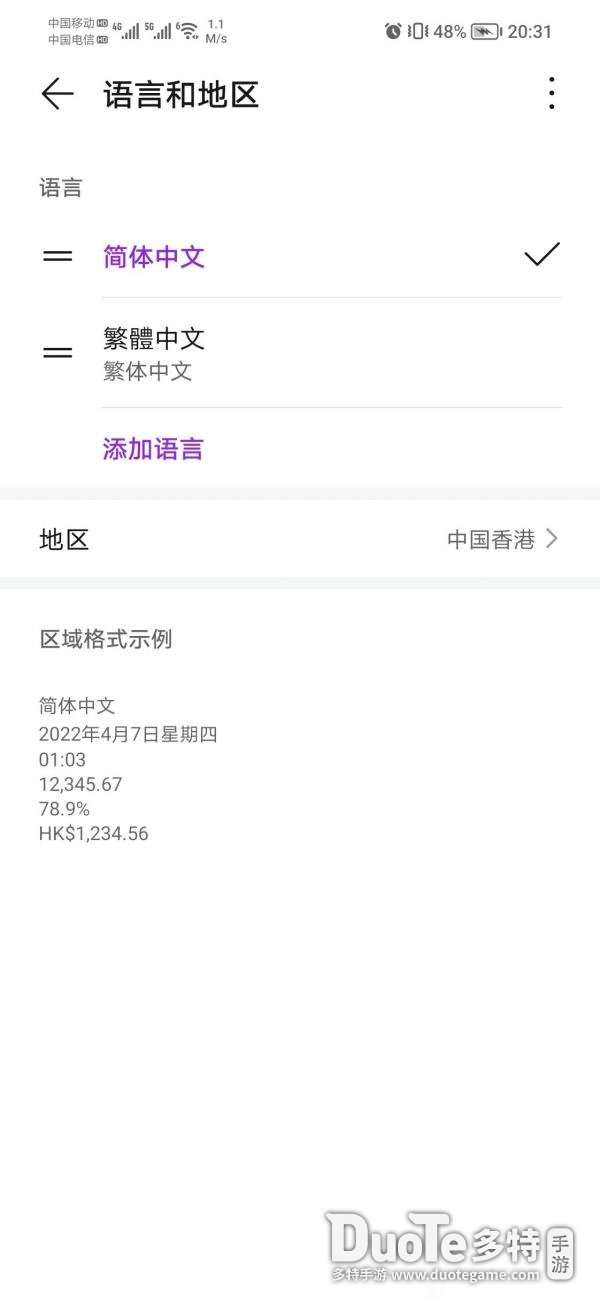Tap 添加语言 to add a language

(x=153, y=448)
